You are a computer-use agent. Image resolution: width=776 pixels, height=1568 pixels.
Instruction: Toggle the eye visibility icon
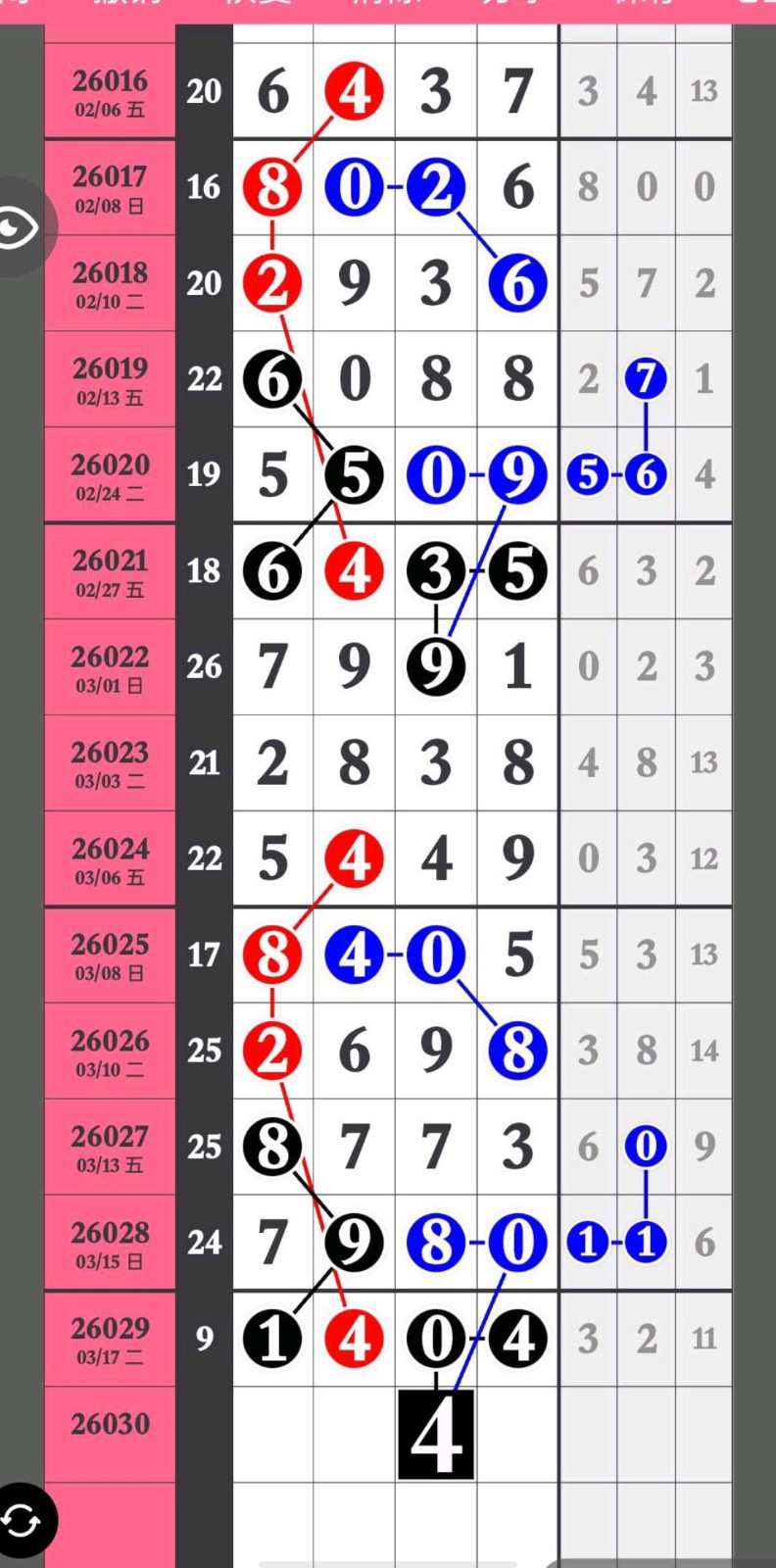point(18,228)
